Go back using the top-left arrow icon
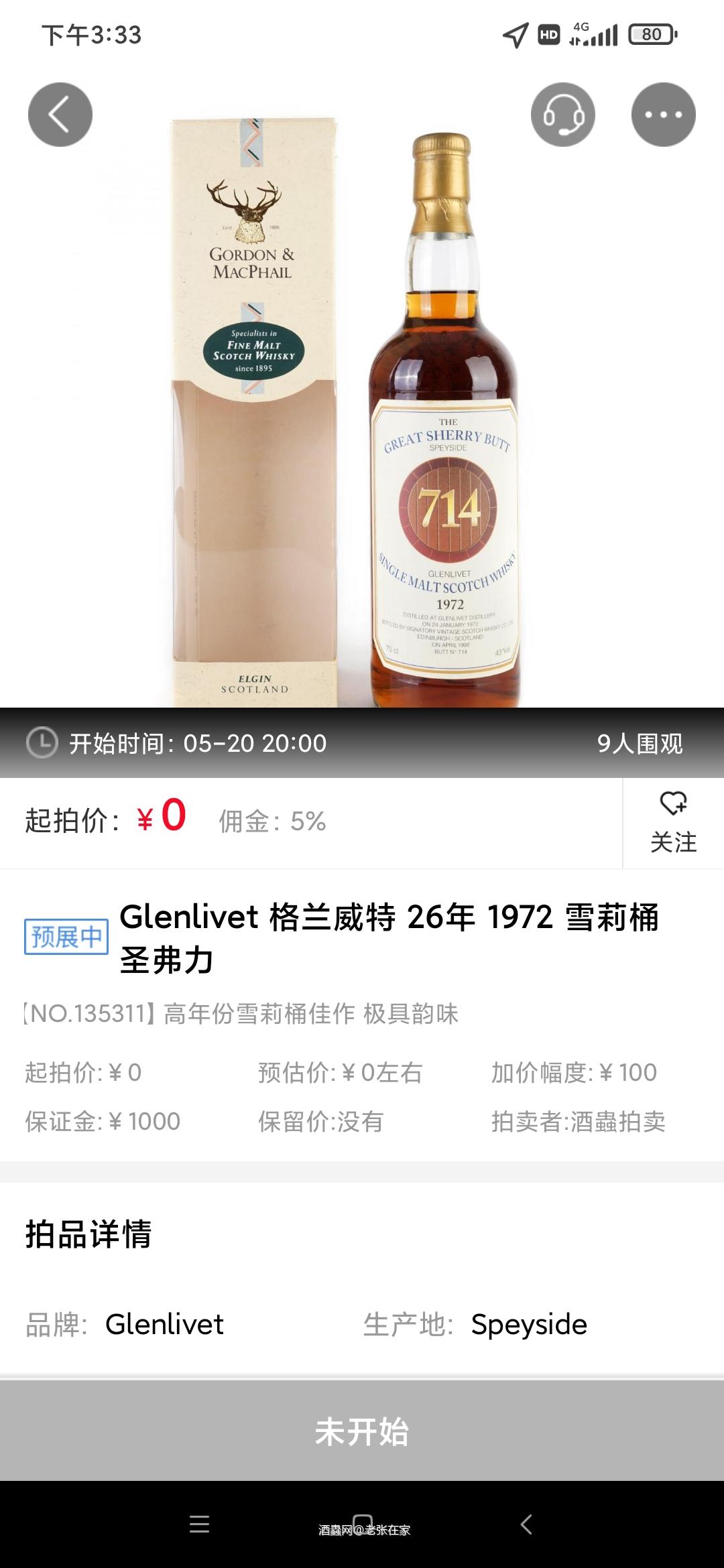 point(60,114)
